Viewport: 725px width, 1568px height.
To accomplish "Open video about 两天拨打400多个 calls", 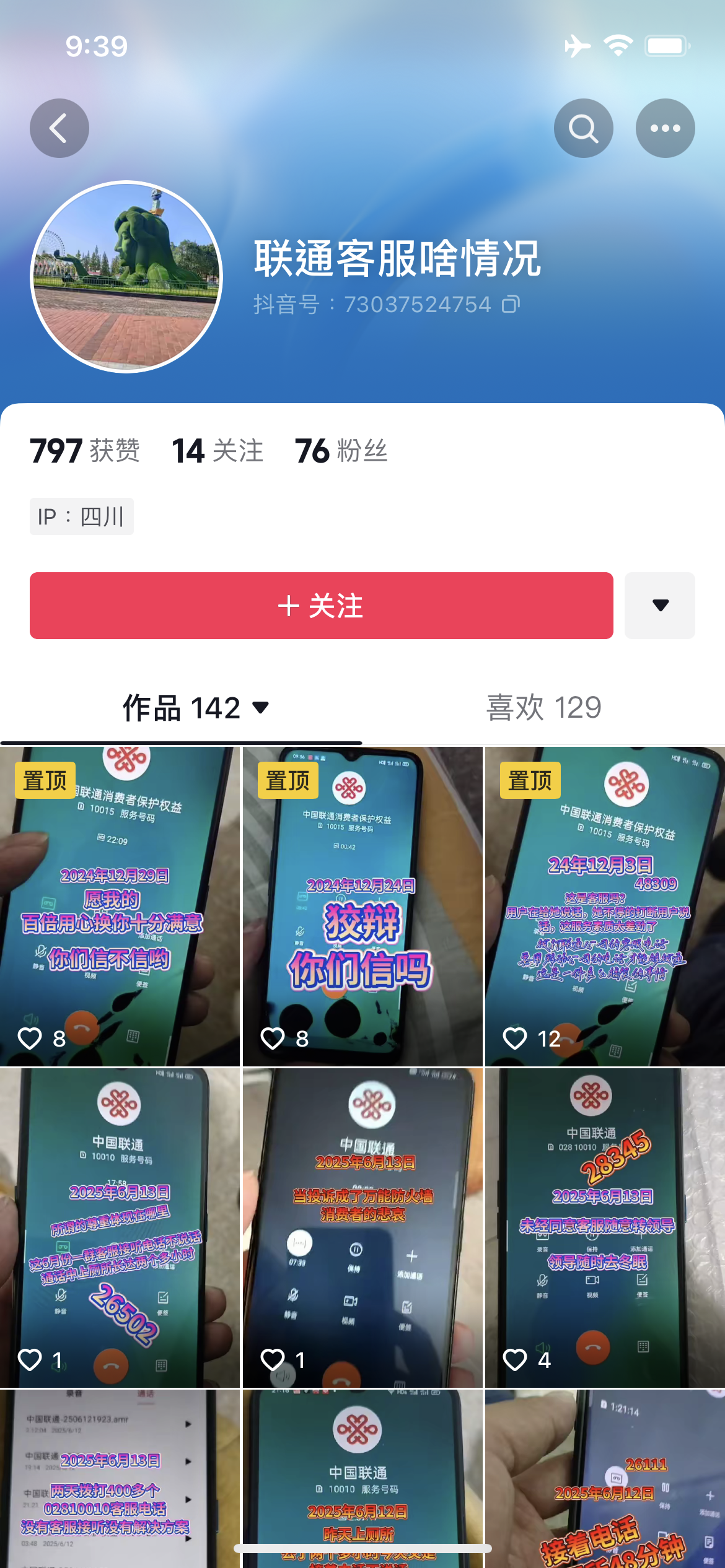I will 120,1480.
